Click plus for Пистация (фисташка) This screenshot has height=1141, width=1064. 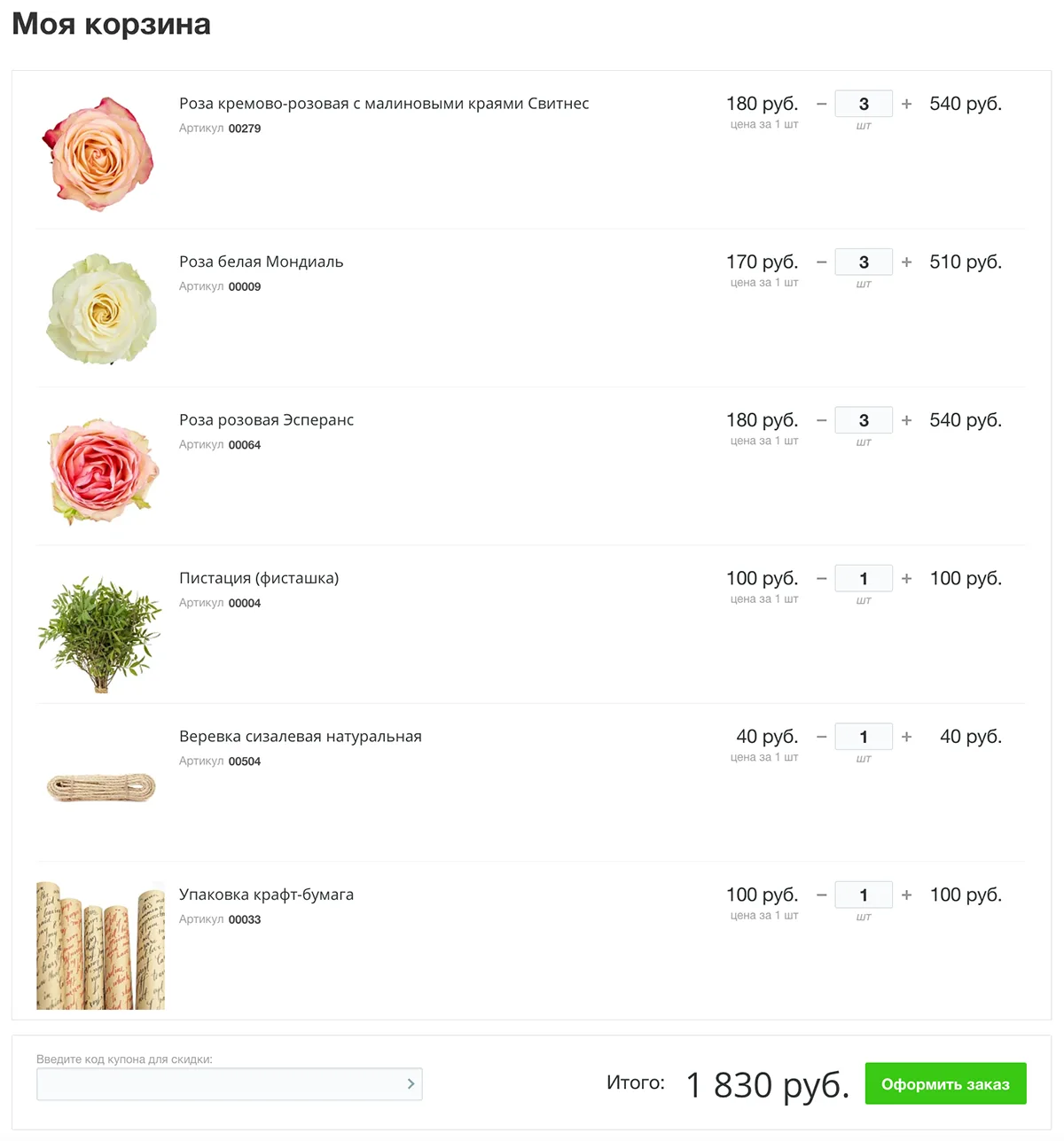coord(906,578)
